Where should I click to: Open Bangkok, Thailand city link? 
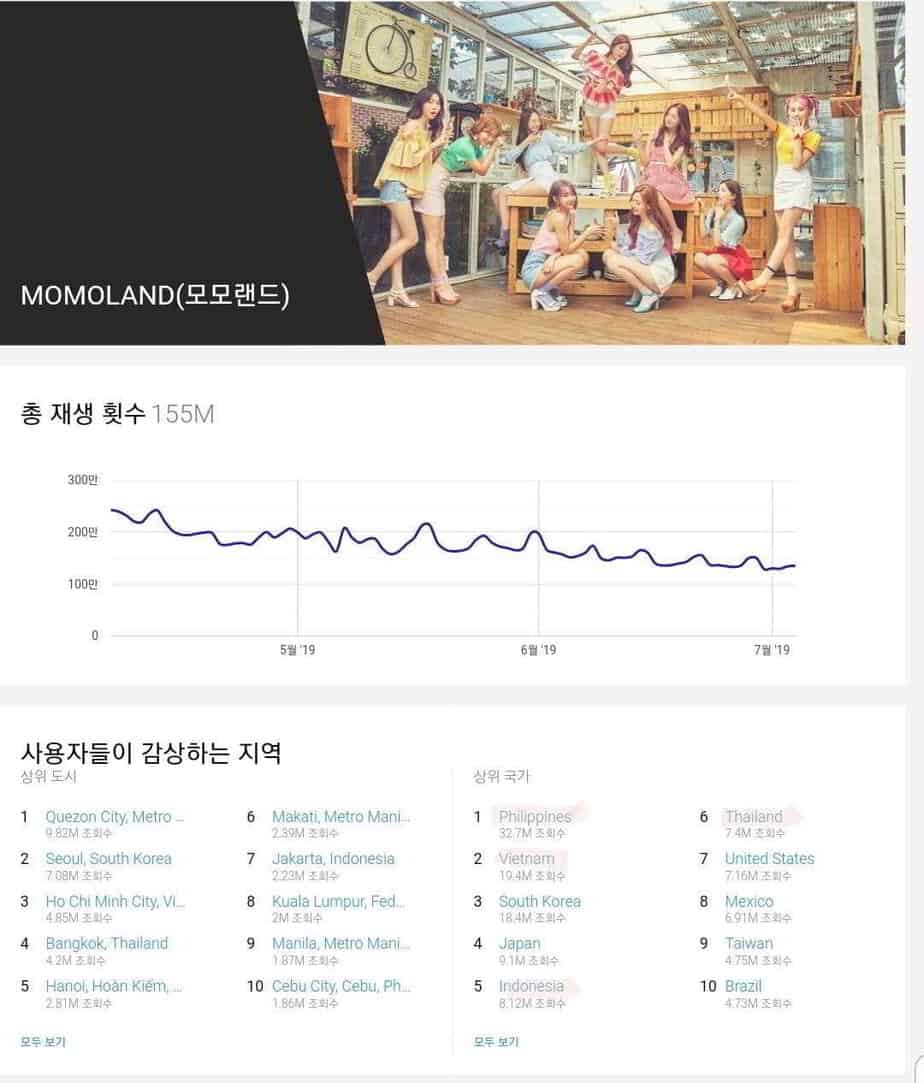(x=106, y=943)
